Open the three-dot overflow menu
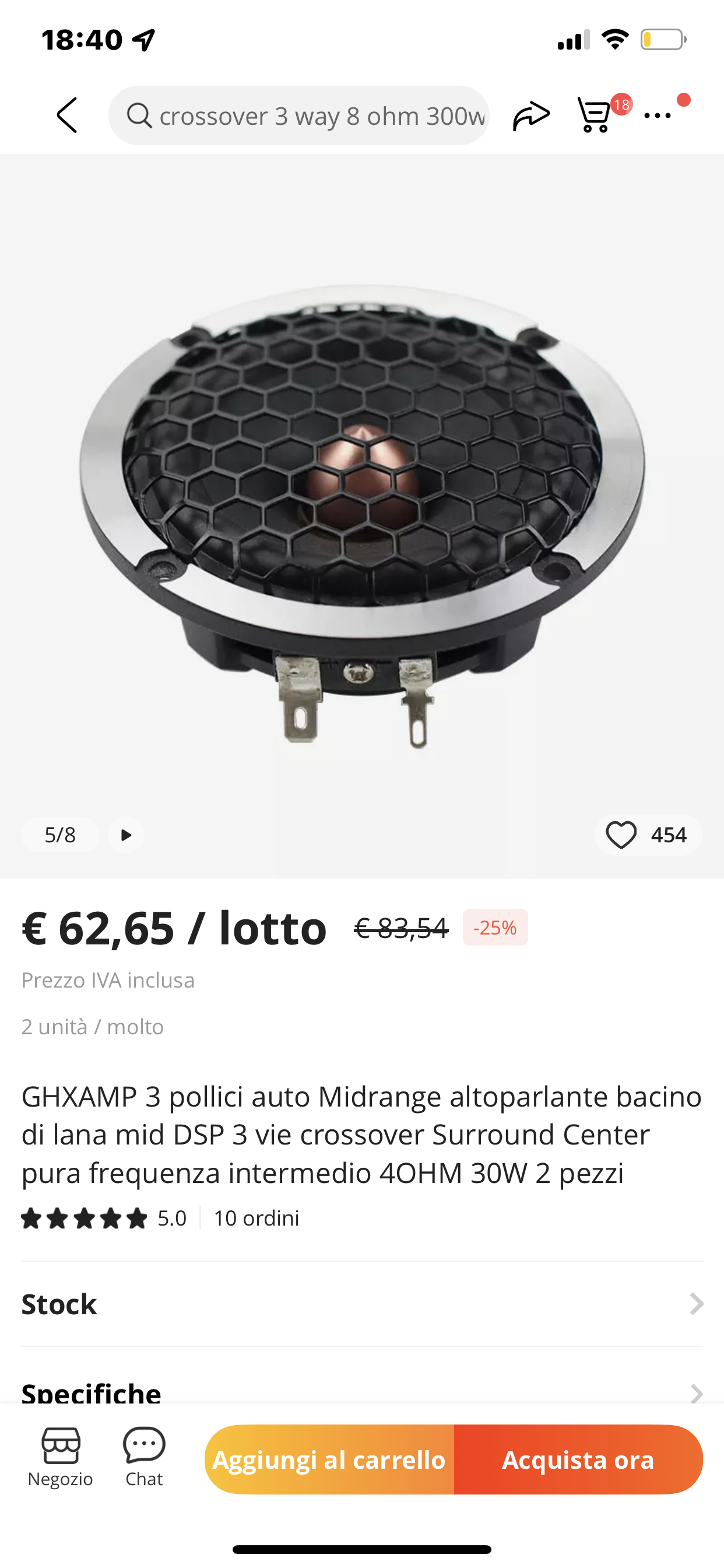Screen dimensions: 724x1568 659,115
